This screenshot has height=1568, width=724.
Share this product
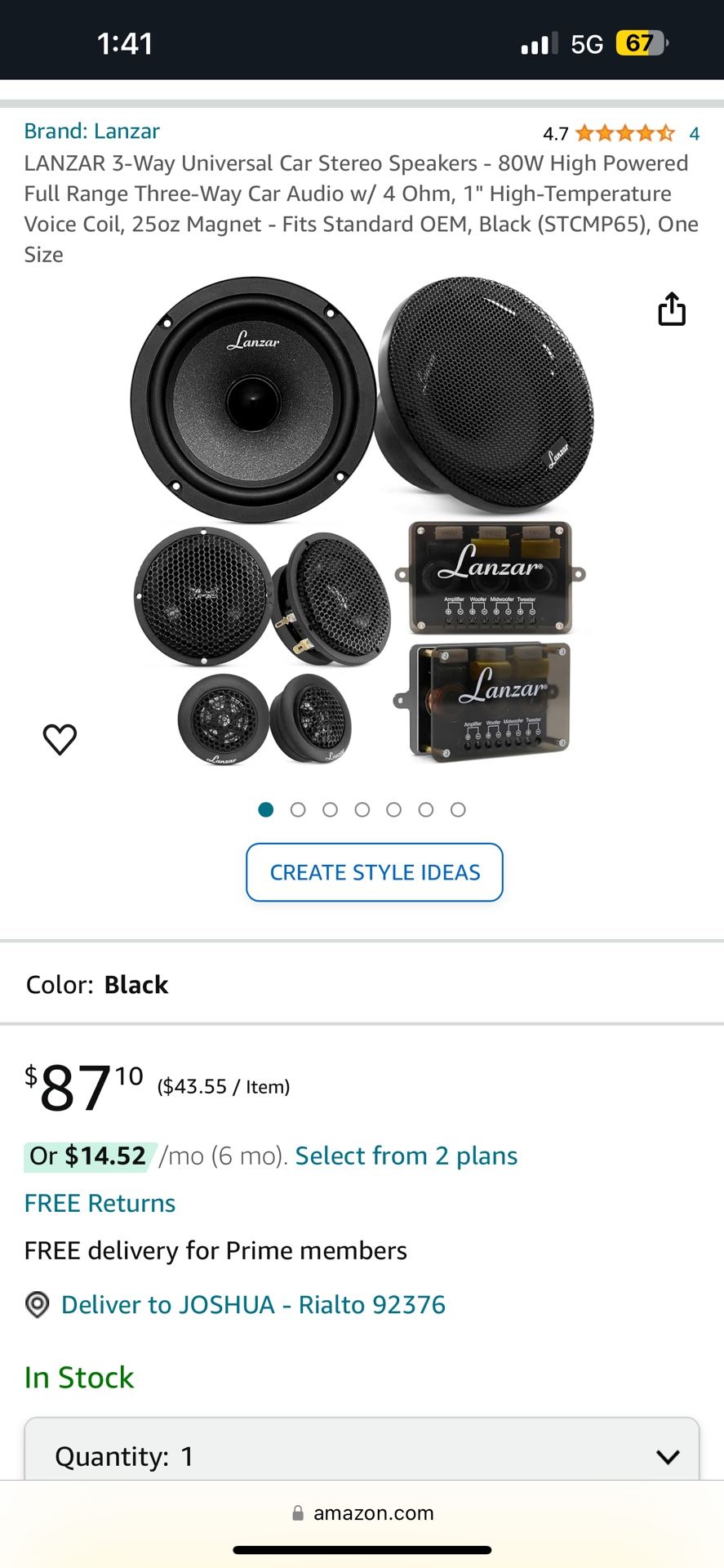coord(672,309)
